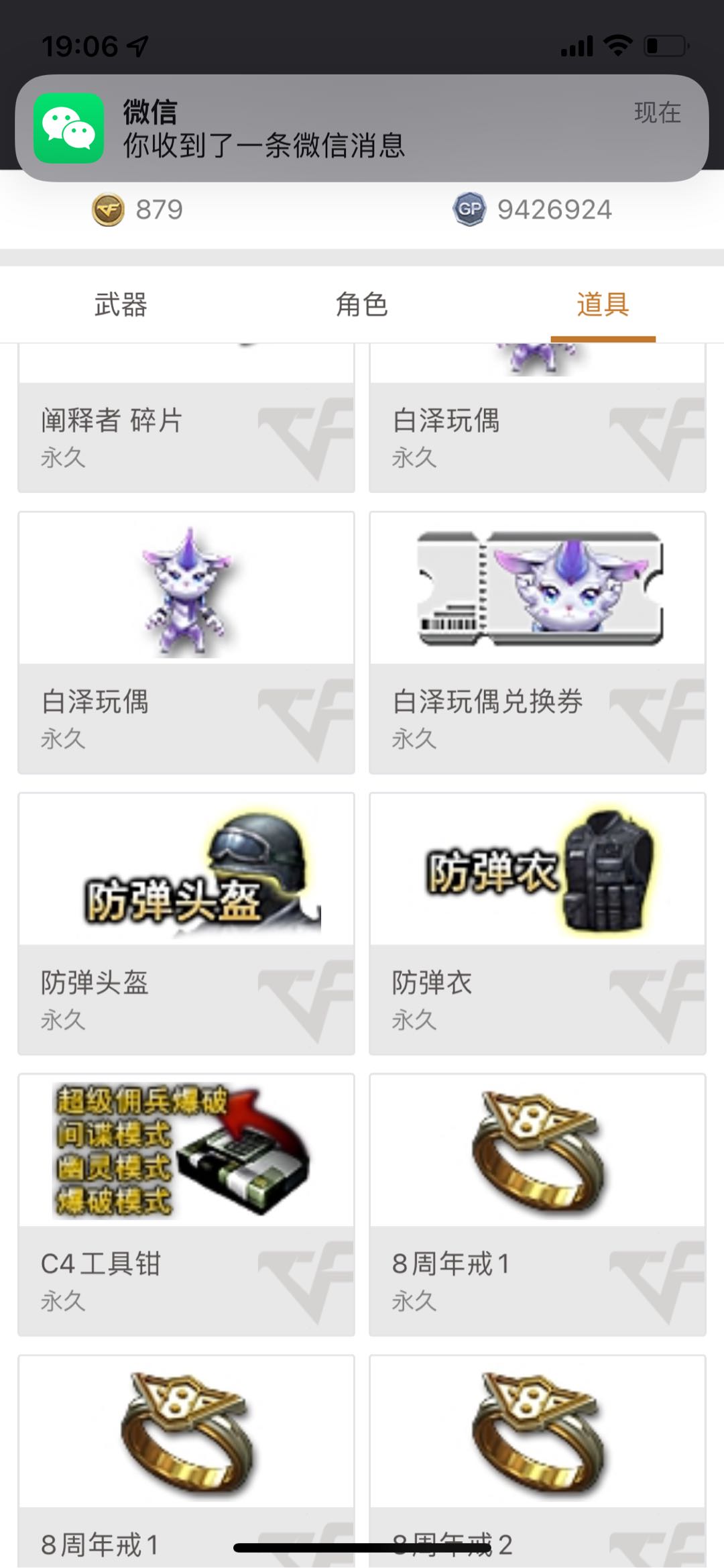This screenshot has width=724, height=1568.
Task: Open the WeChat message notification banner
Action: [x=362, y=128]
